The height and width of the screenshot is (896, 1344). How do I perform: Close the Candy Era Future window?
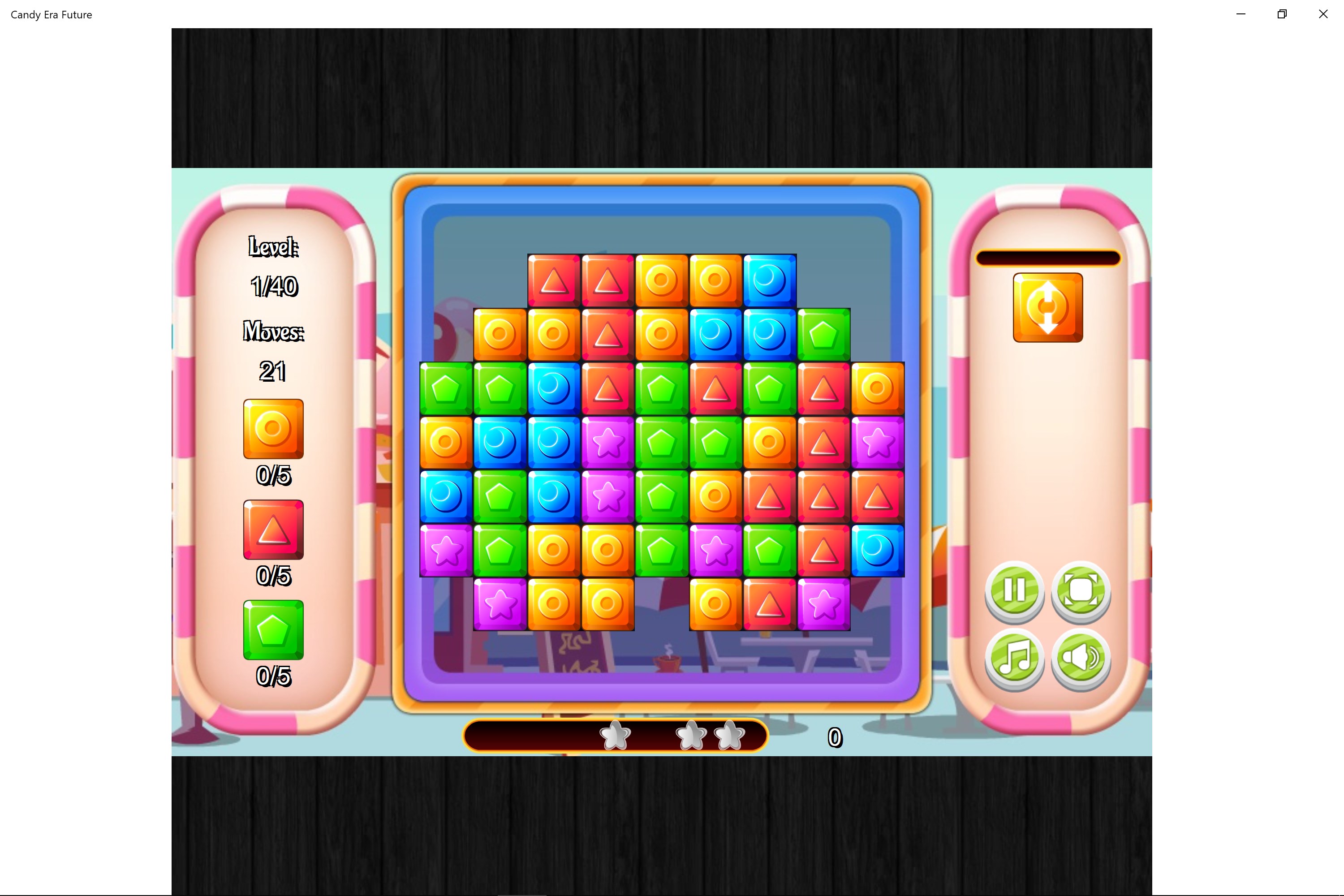(1323, 14)
